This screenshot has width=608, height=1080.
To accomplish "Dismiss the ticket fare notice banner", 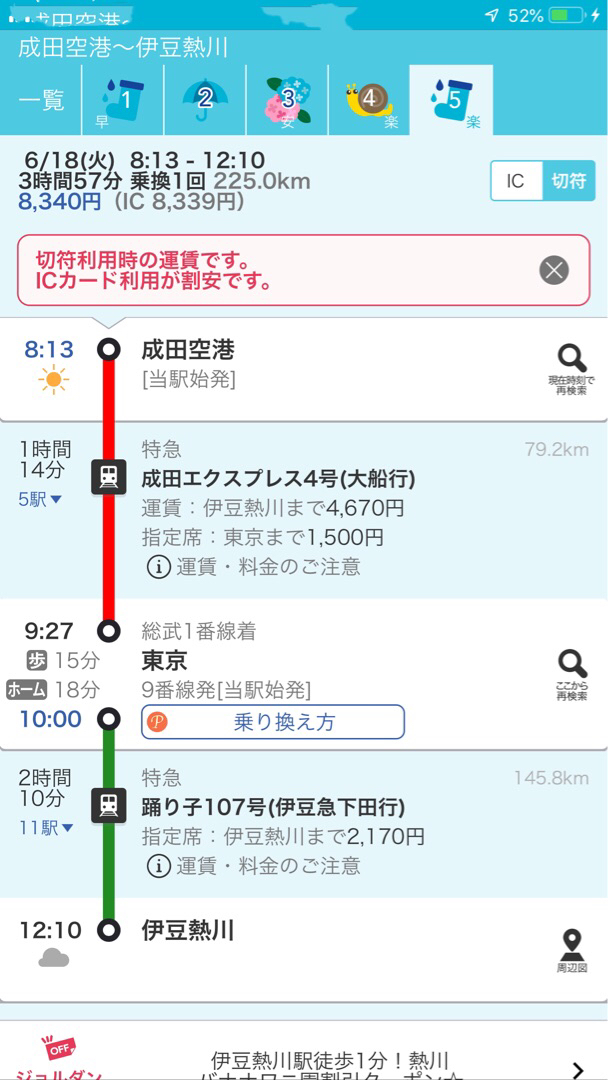I will (x=553, y=270).
